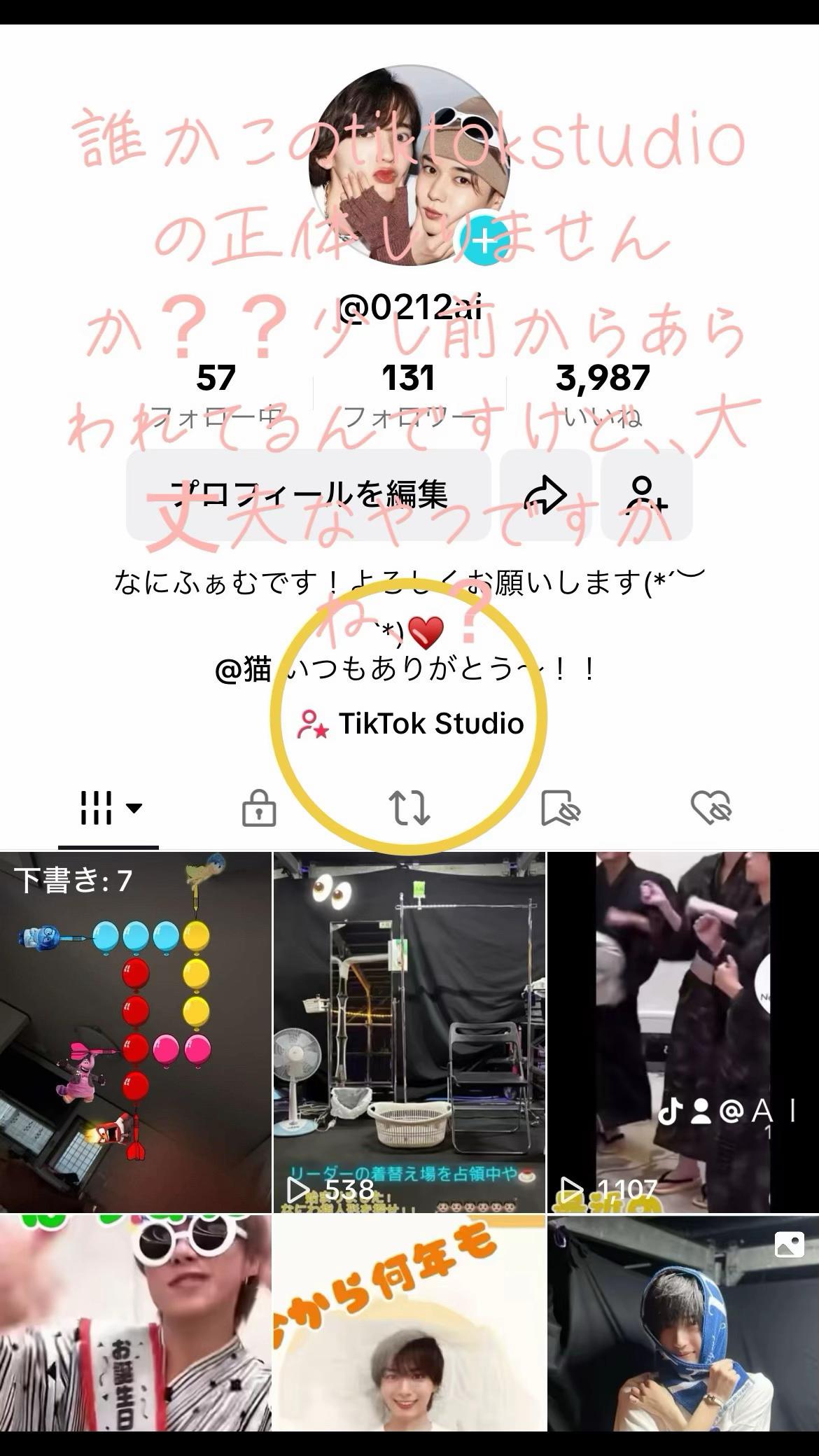Open the drafts tile labeled 下書き: 7
819x1456 pixels.
(x=135, y=1032)
